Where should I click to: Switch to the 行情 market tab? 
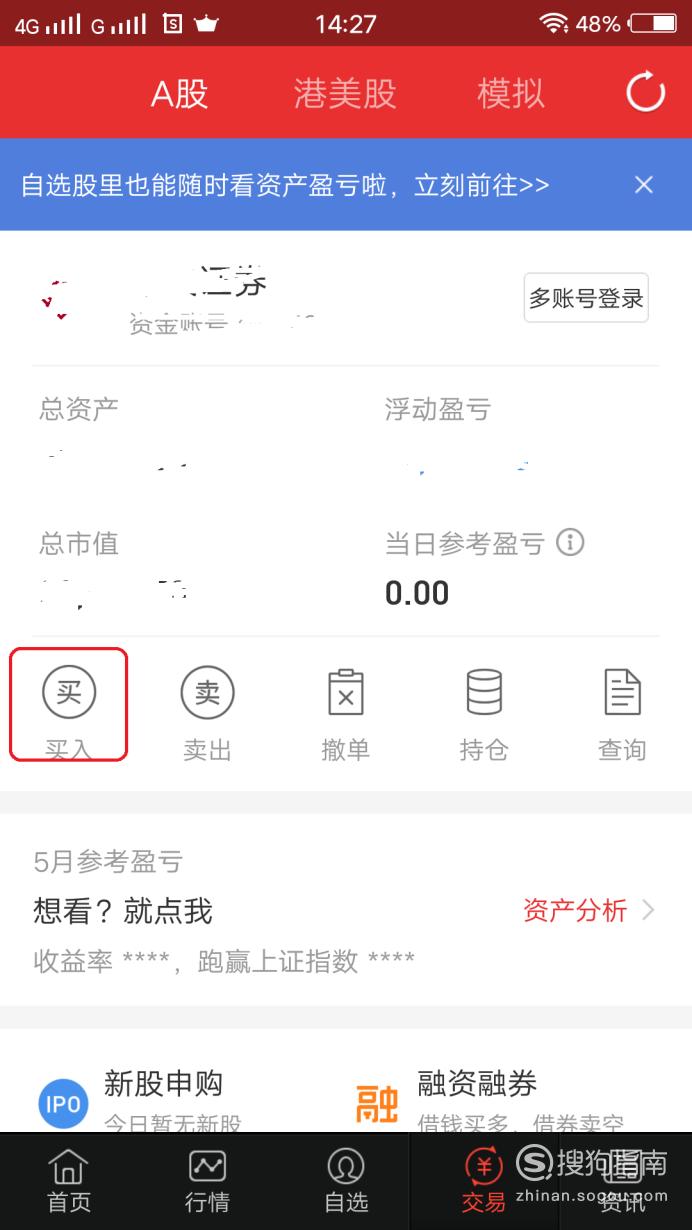tap(207, 1181)
